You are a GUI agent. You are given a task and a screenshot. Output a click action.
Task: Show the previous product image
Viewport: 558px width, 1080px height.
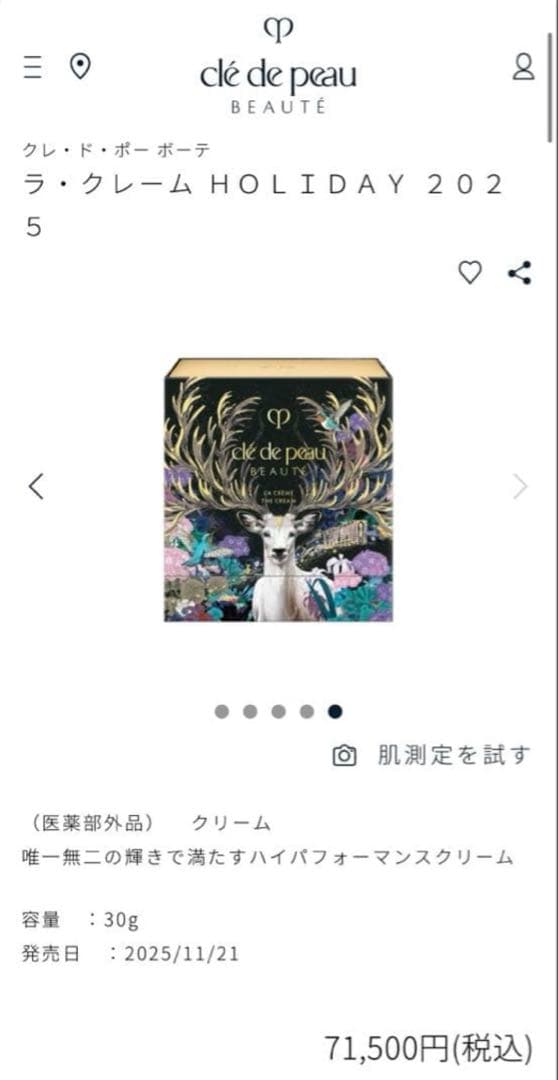coord(36,486)
